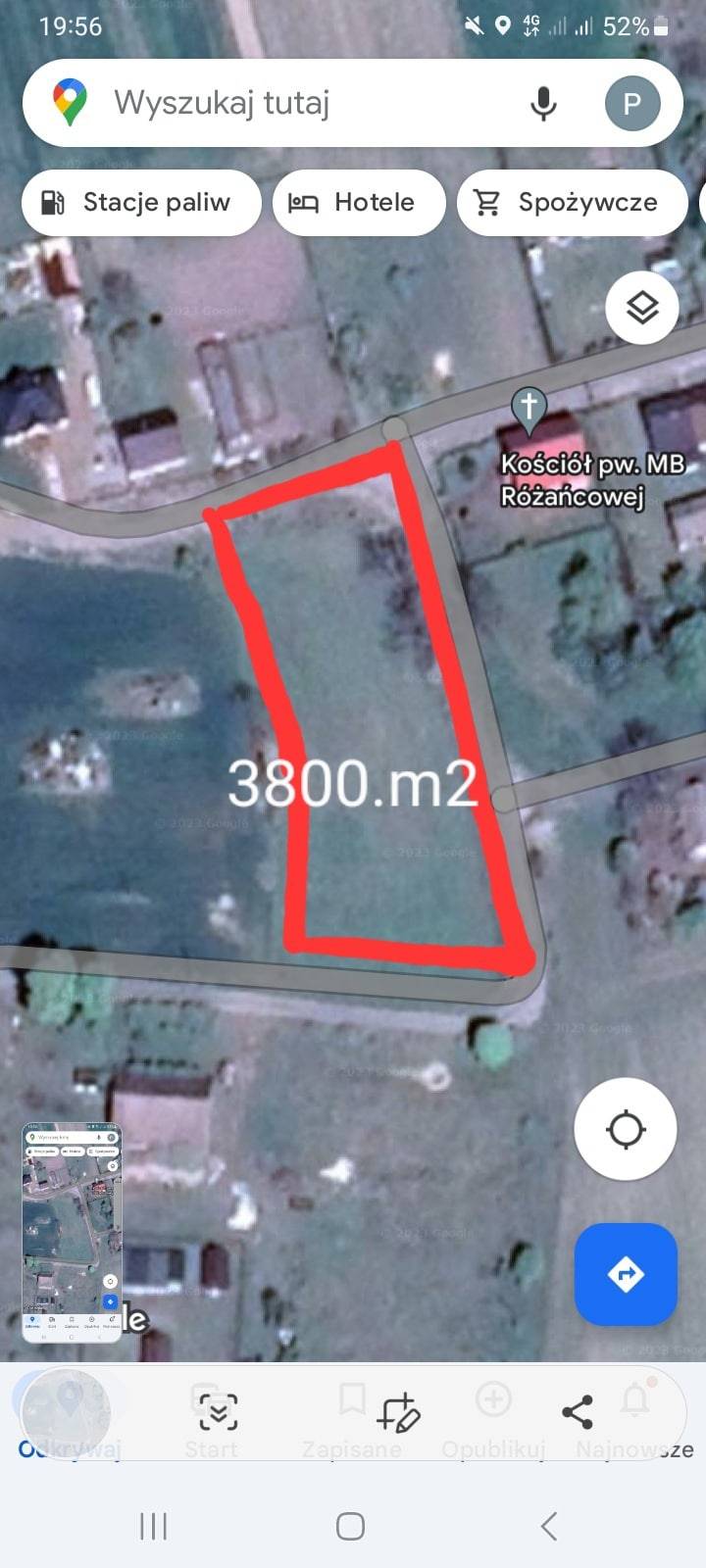
Task: Open directions with the blue arrow button
Action: (x=626, y=1274)
